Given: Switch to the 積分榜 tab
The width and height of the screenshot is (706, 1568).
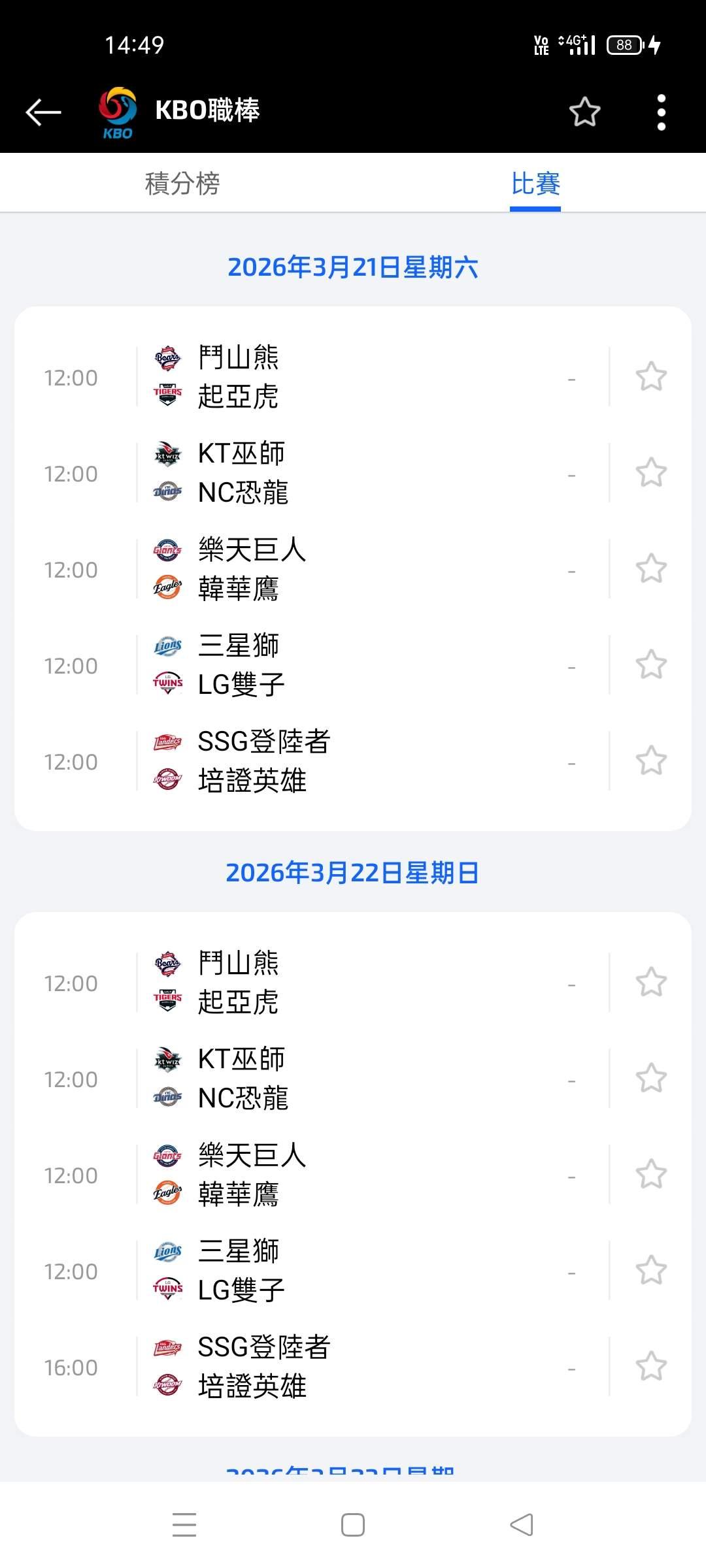Looking at the screenshot, I should click(x=182, y=184).
